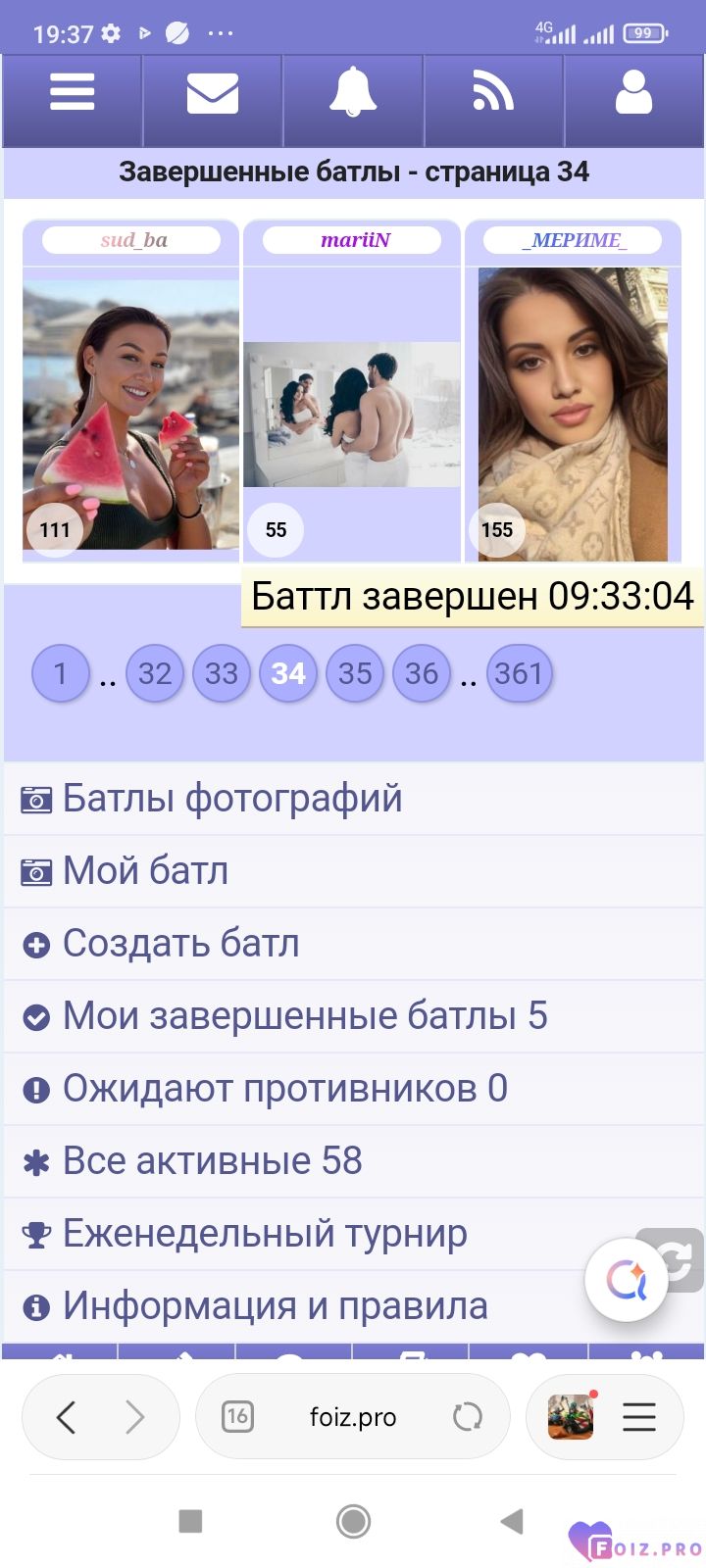The image size is (706, 1568).
Task: View Все активные battles
Action: click(212, 1161)
